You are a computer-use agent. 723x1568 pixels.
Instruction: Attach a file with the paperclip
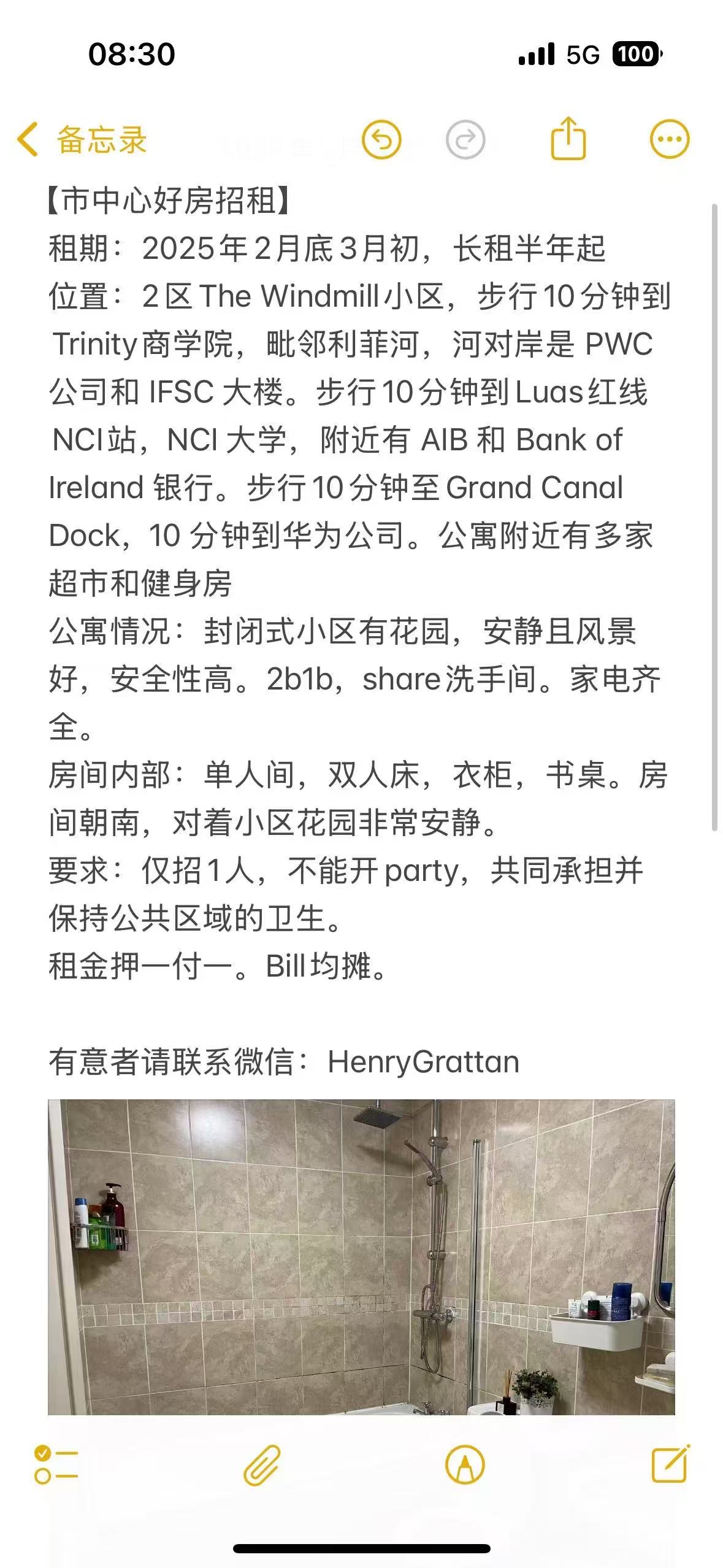262,1465
